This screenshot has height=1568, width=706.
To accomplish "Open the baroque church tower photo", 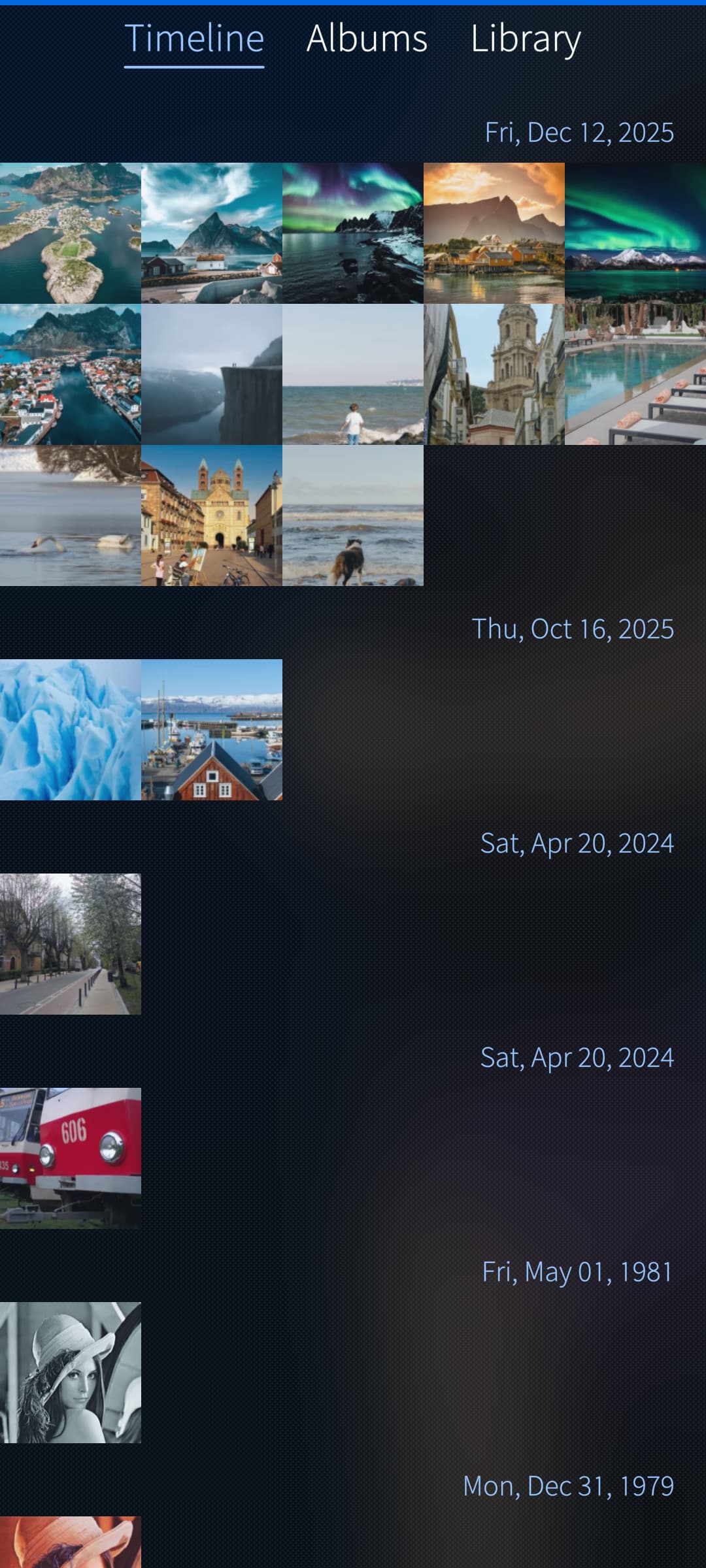I will pos(494,374).
